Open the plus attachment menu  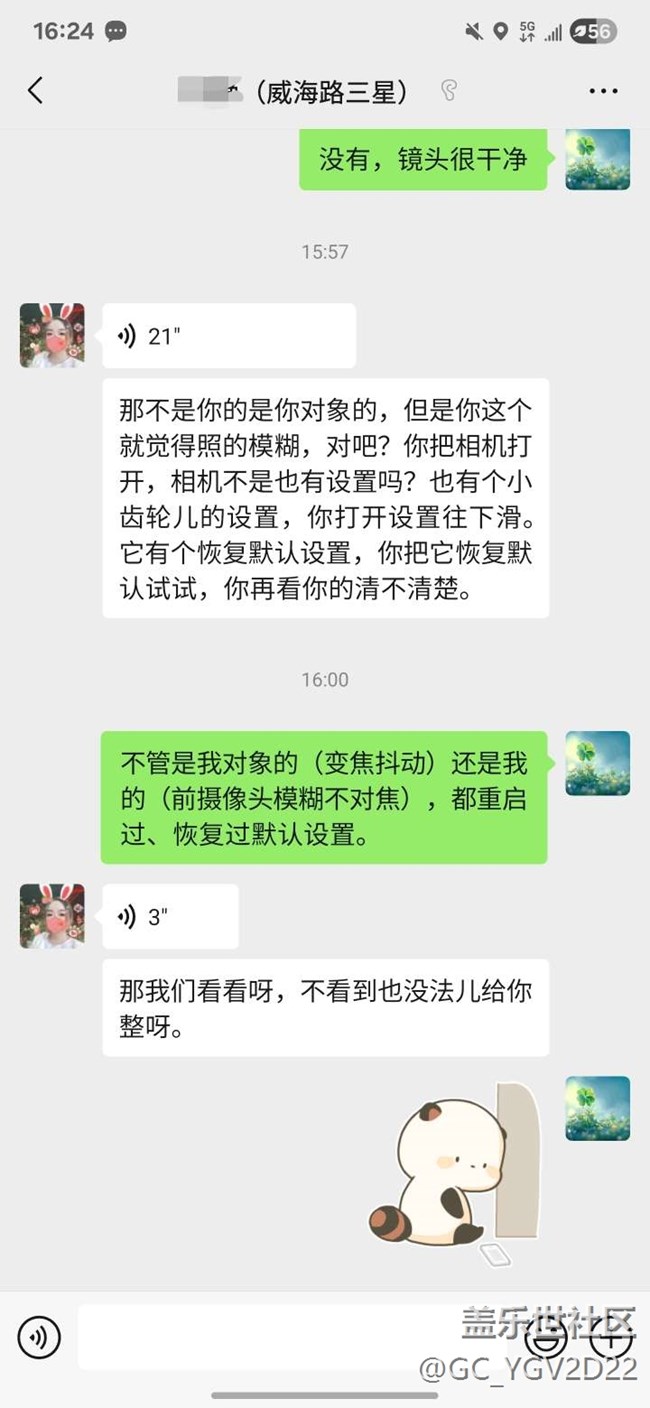[610, 1337]
